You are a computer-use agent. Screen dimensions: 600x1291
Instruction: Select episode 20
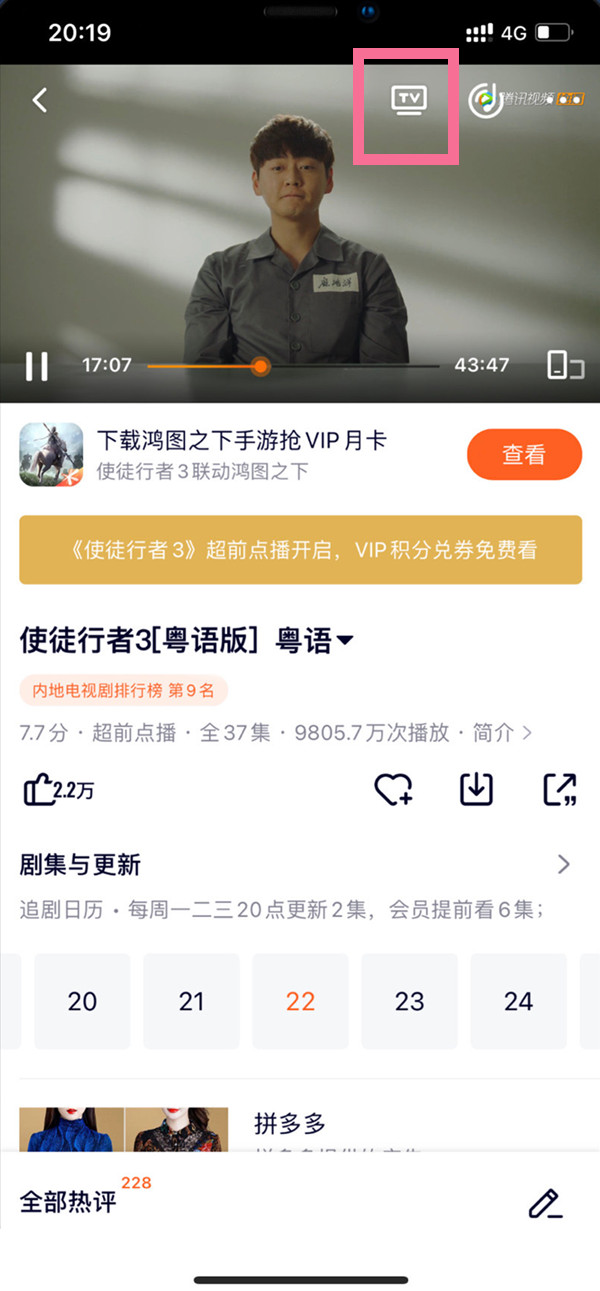click(82, 1001)
